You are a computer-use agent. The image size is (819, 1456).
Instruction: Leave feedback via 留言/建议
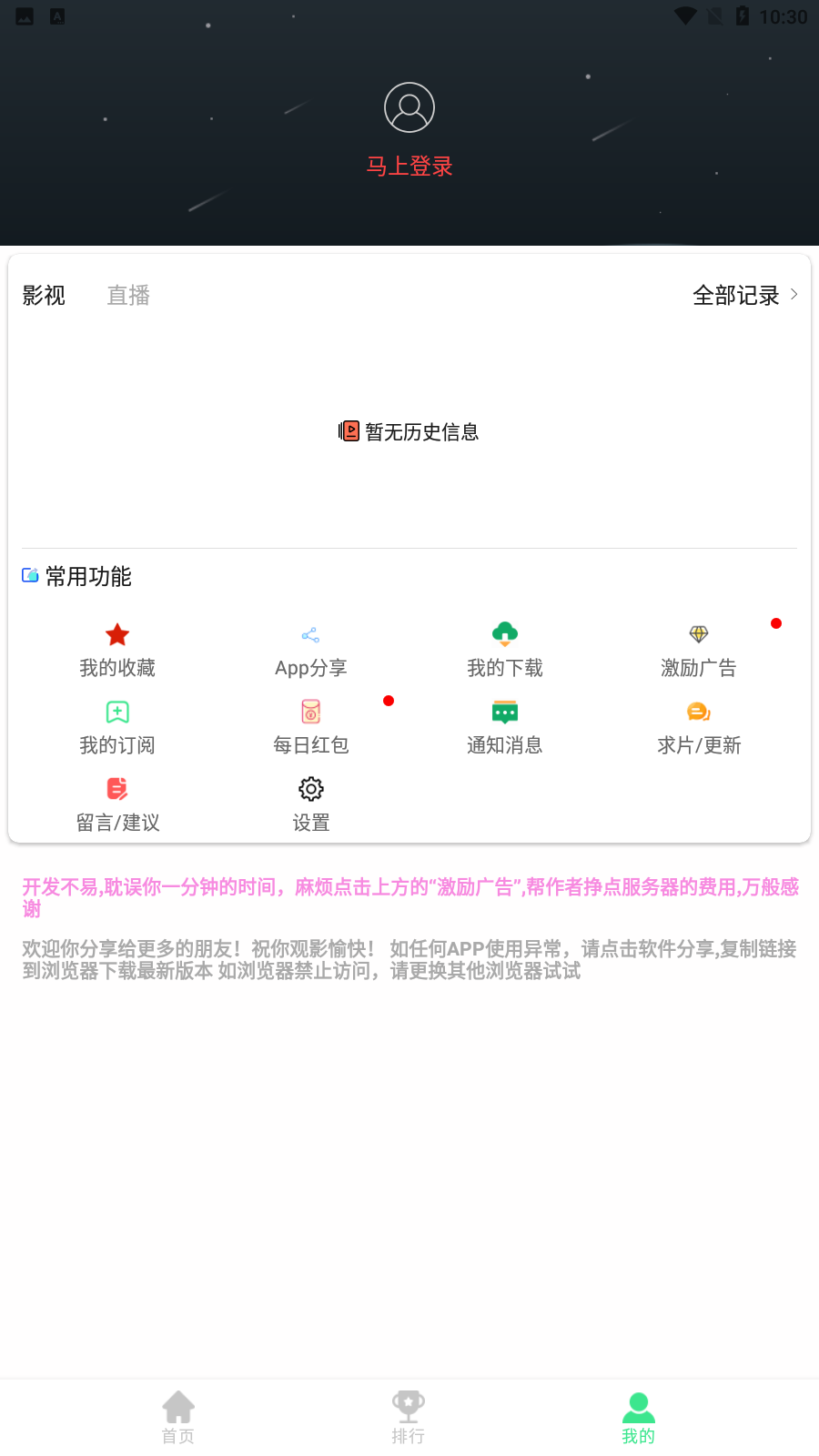(117, 805)
